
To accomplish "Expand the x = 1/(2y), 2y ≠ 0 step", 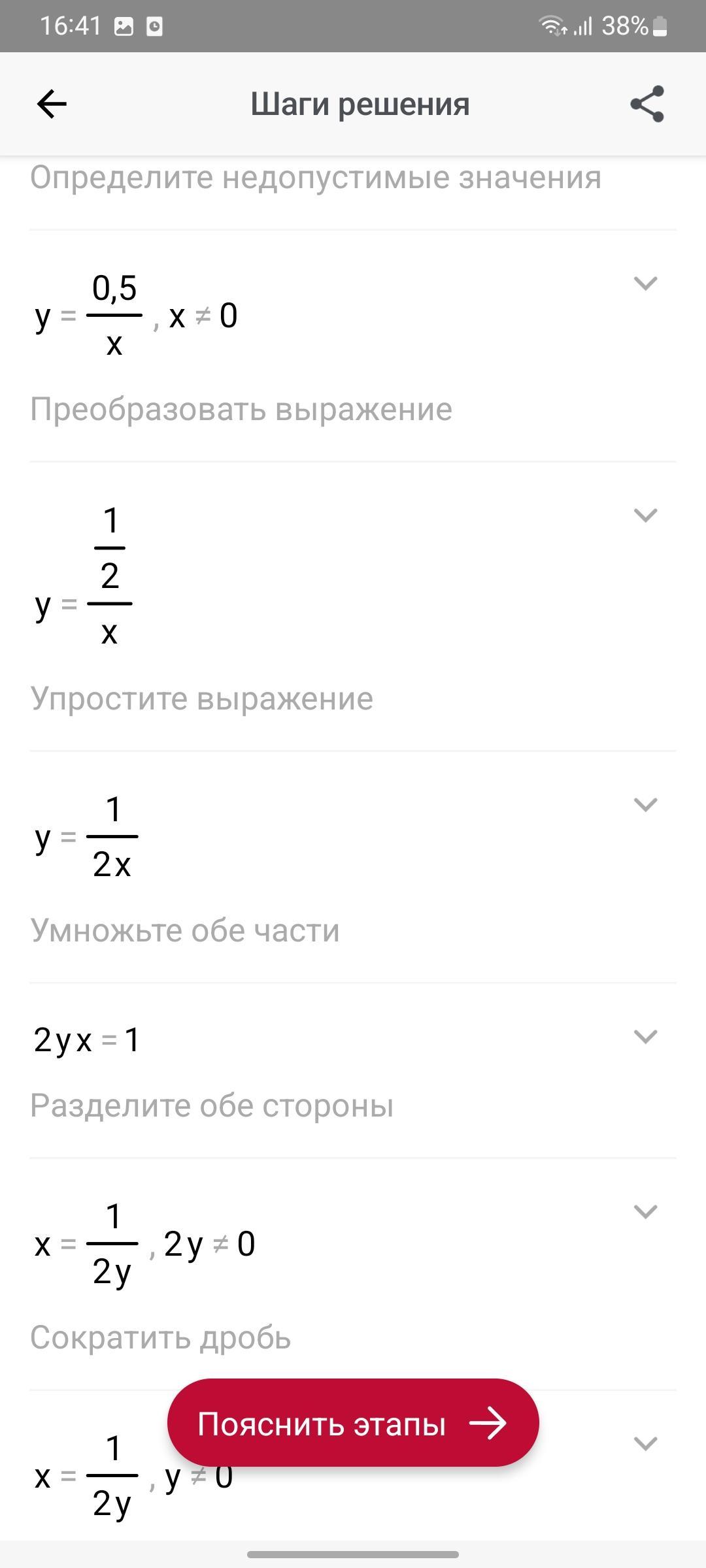I will pyautogui.click(x=645, y=1212).
